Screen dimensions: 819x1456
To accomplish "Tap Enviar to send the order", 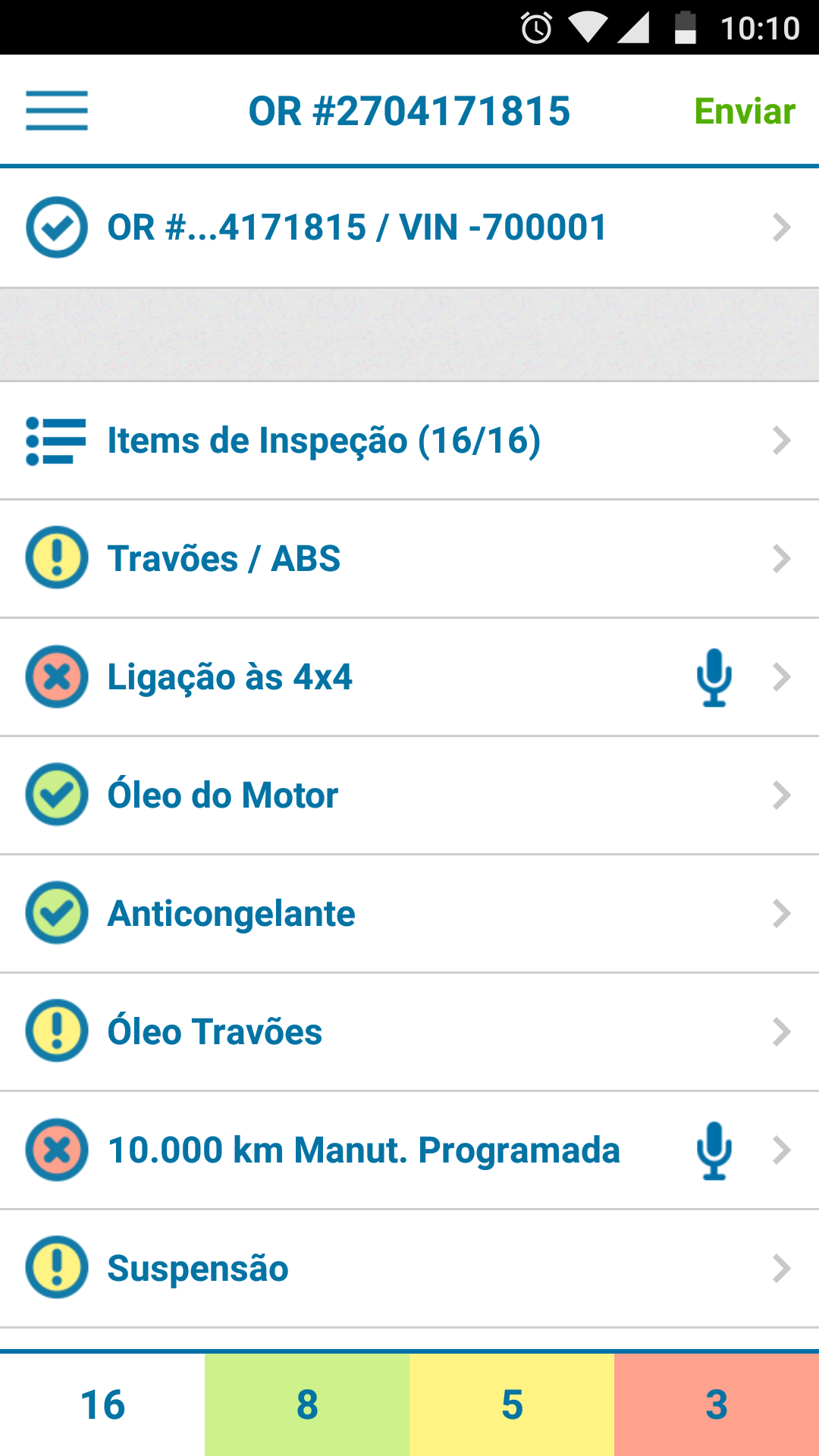I will pyautogui.click(x=745, y=111).
